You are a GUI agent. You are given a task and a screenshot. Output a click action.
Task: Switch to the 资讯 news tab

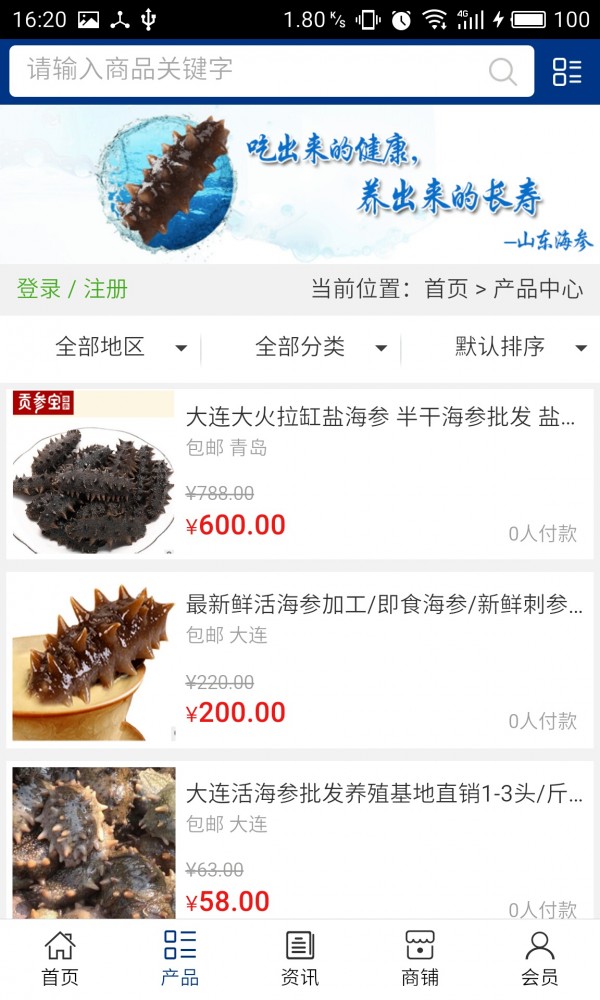coord(300,958)
